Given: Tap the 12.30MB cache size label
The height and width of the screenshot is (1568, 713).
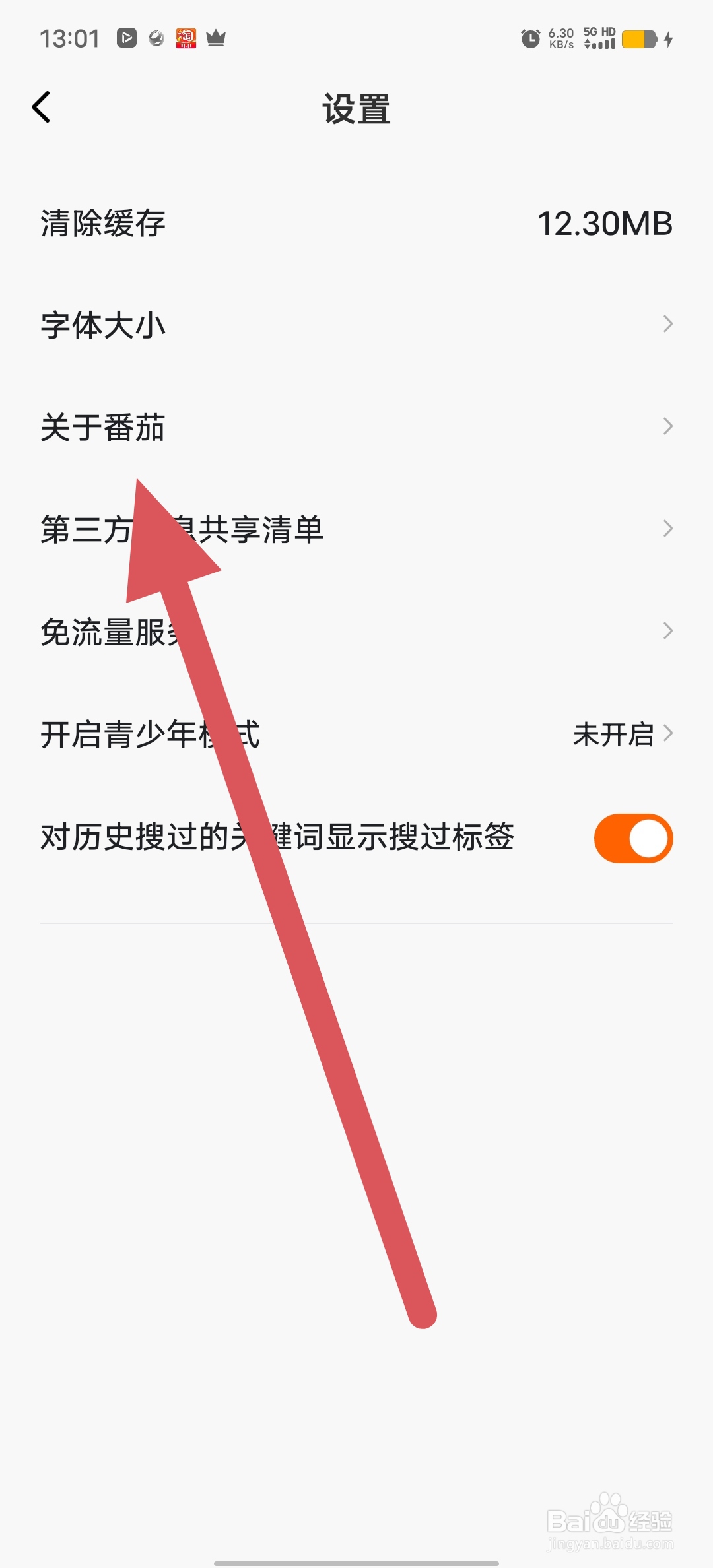Looking at the screenshot, I should [x=605, y=223].
